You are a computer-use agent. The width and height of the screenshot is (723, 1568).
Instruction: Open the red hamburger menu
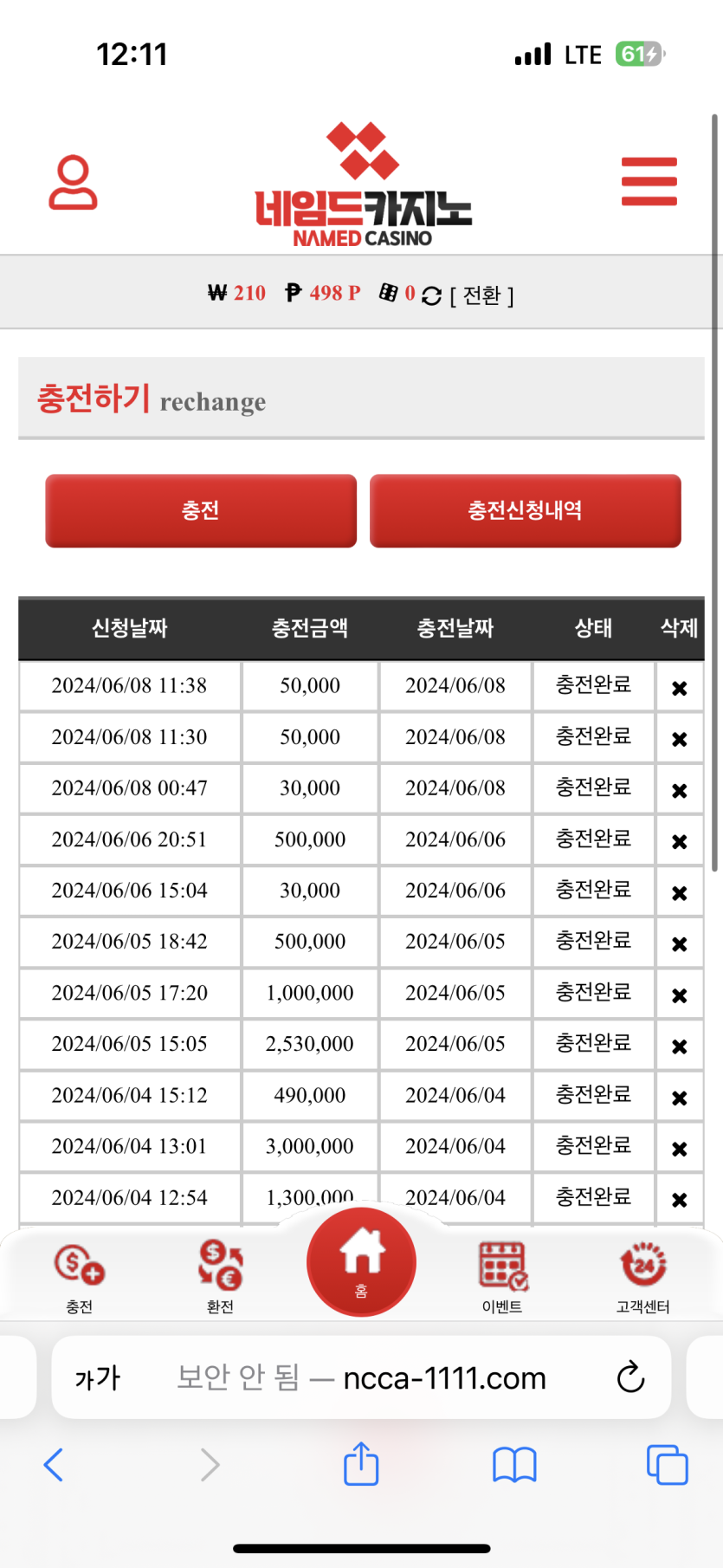pos(649,182)
